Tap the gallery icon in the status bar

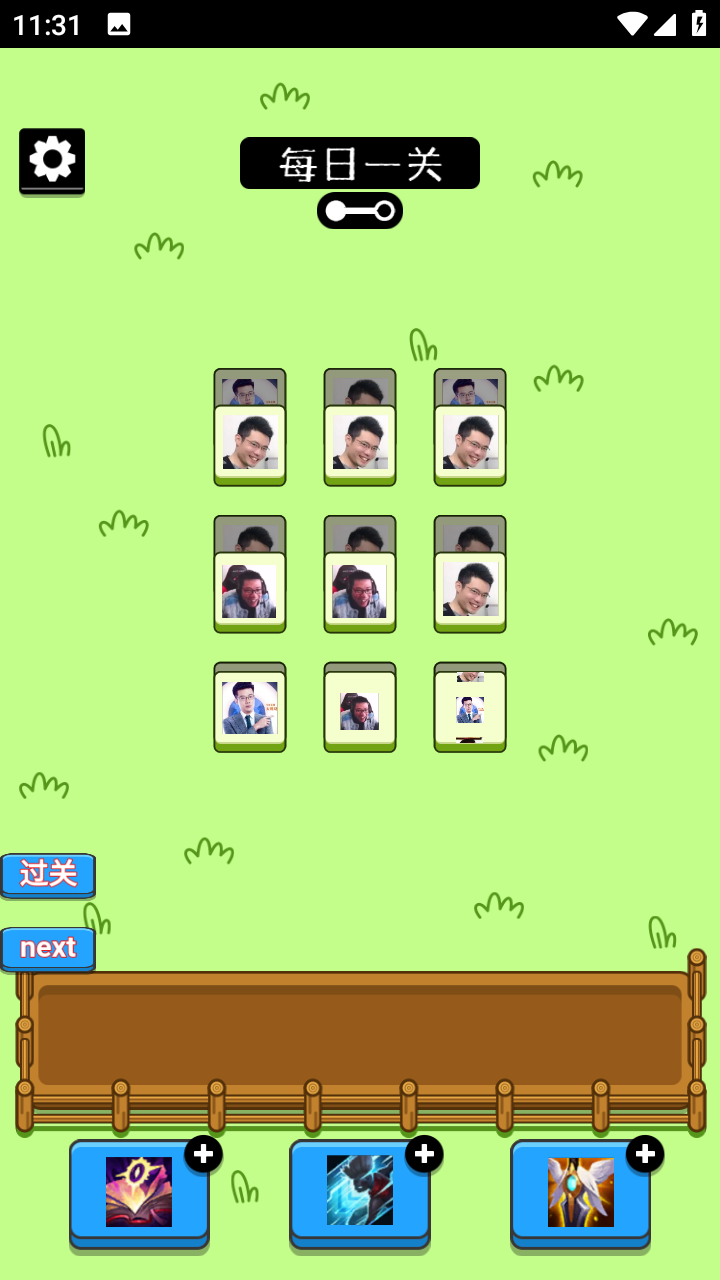coord(120,22)
